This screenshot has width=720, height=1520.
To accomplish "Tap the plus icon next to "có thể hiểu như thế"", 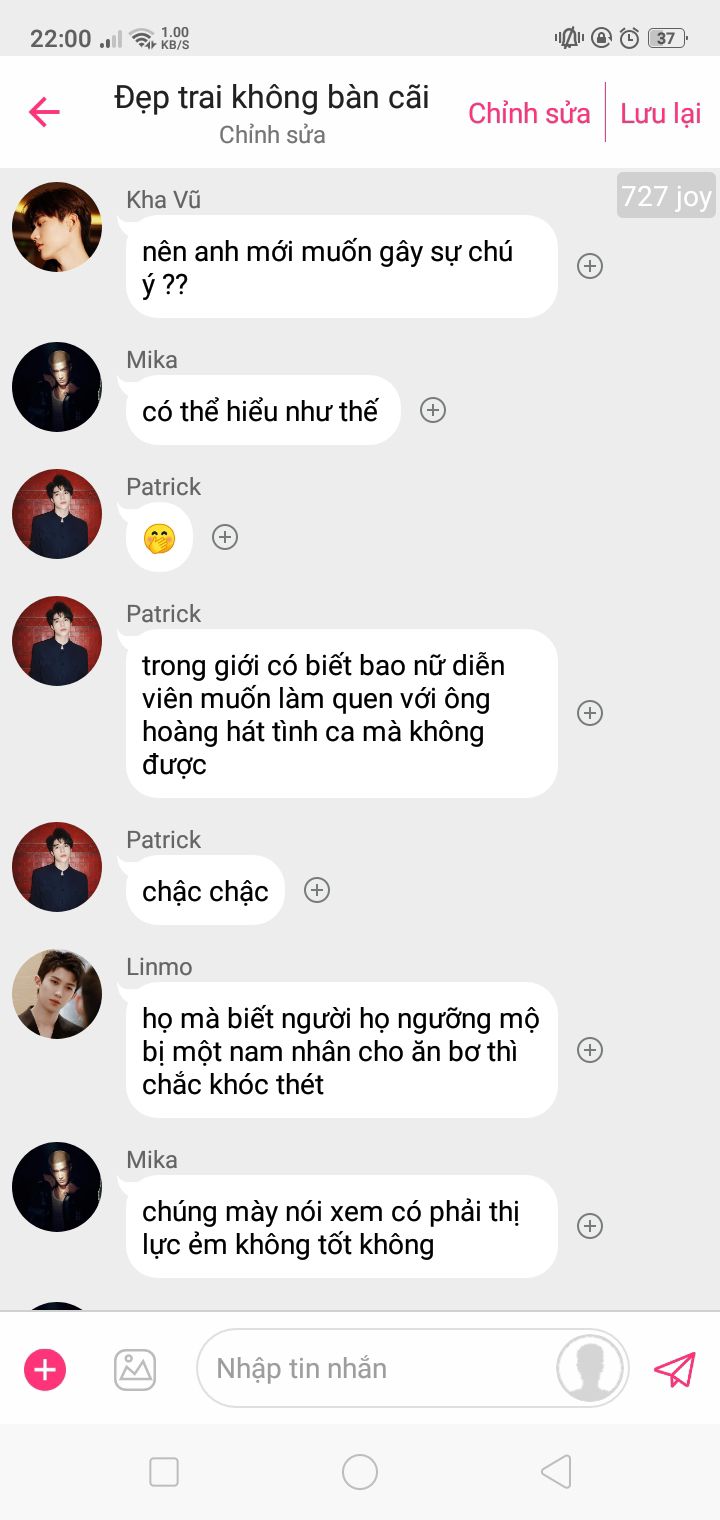I will 432,410.
